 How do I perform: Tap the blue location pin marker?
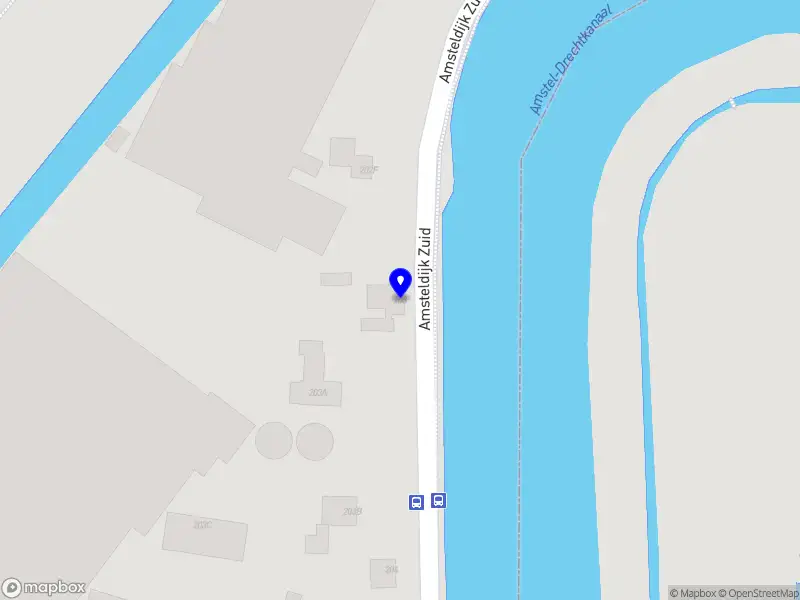pyautogui.click(x=400, y=283)
